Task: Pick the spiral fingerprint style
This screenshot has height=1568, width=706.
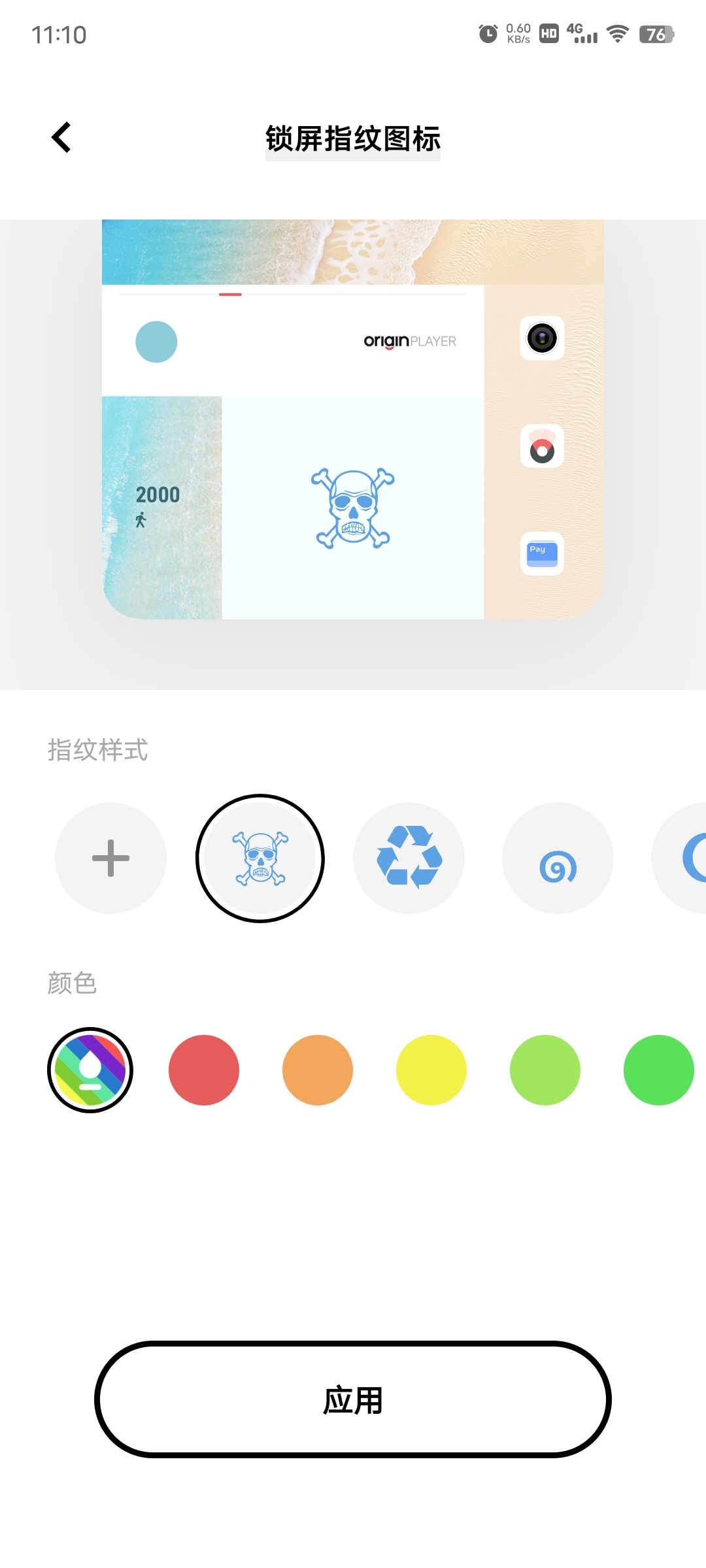Action: [558, 858]
